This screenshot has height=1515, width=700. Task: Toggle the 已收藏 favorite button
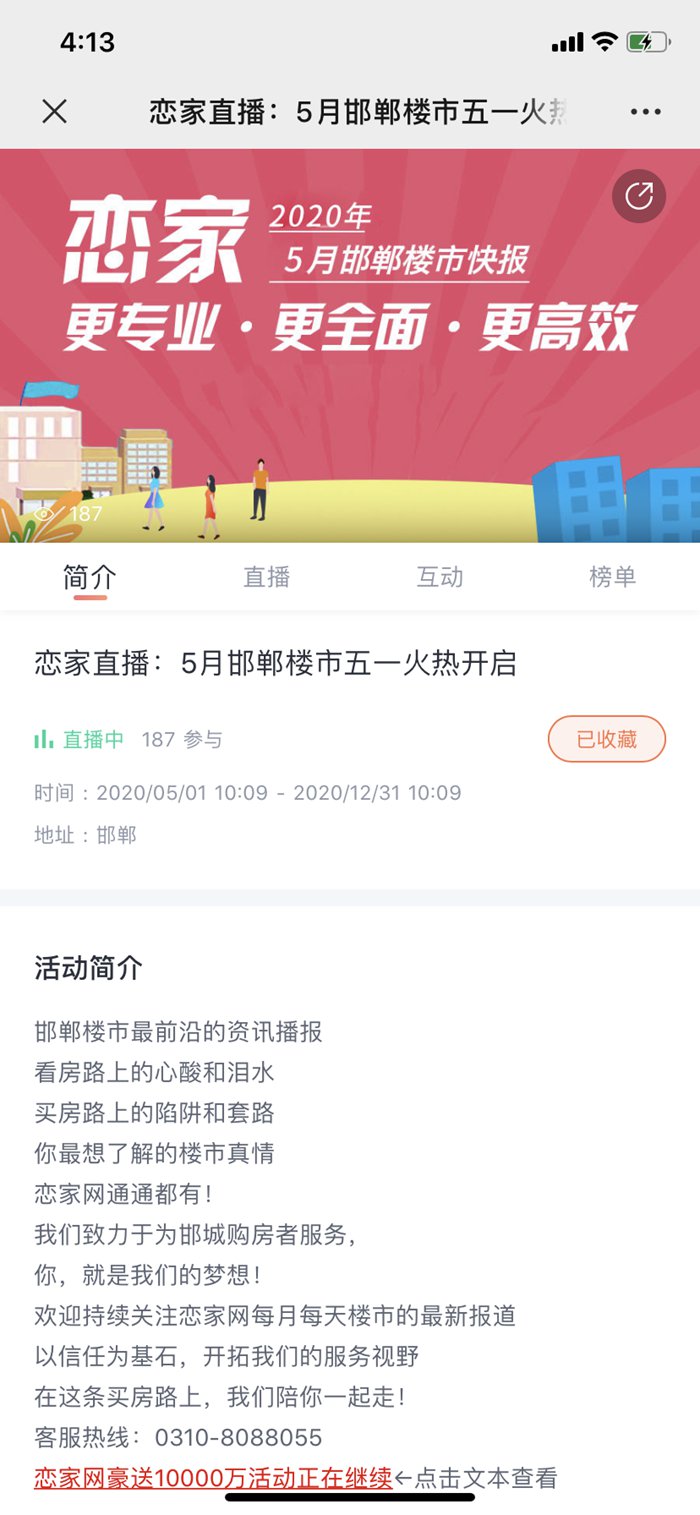pyautogui.click(x=606, y=740)
